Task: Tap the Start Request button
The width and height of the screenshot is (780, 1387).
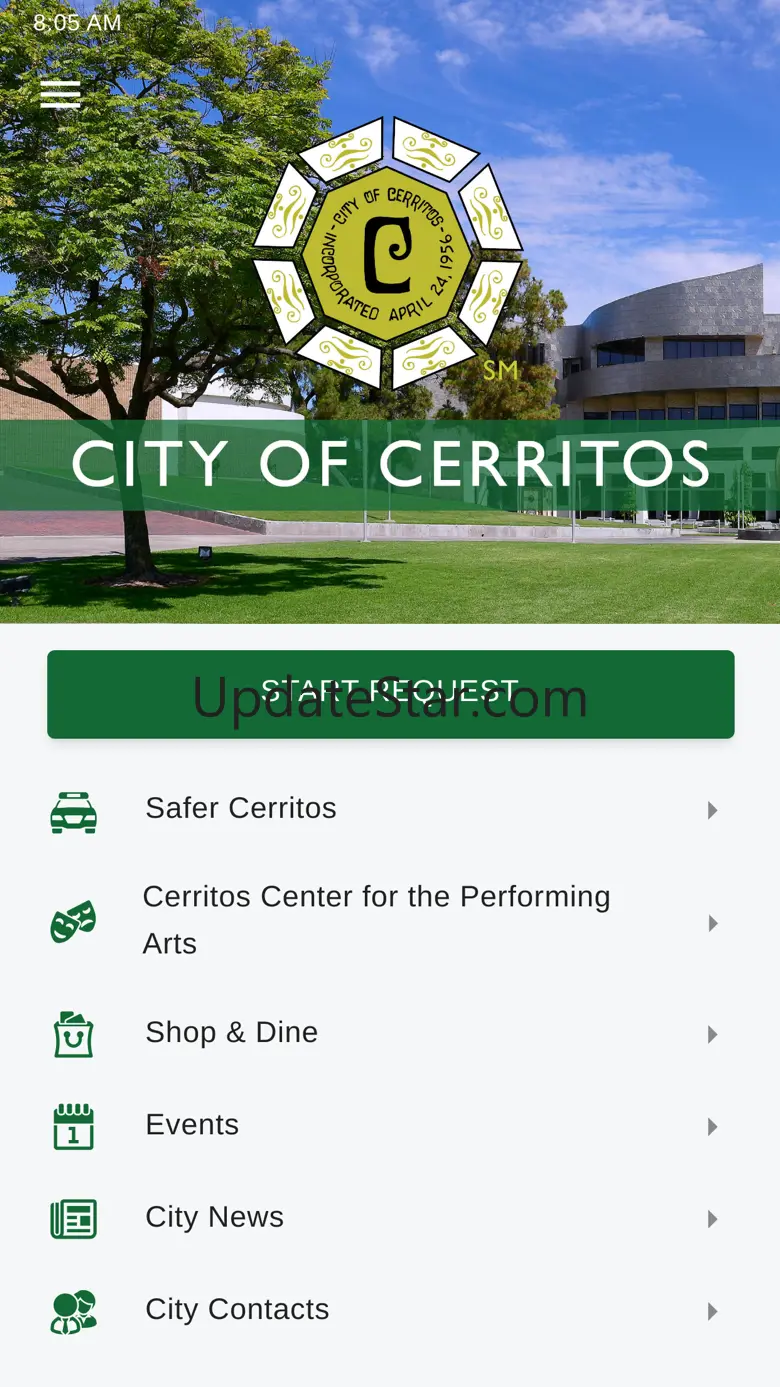Action: pyautogui.click(x=390, y=694)
